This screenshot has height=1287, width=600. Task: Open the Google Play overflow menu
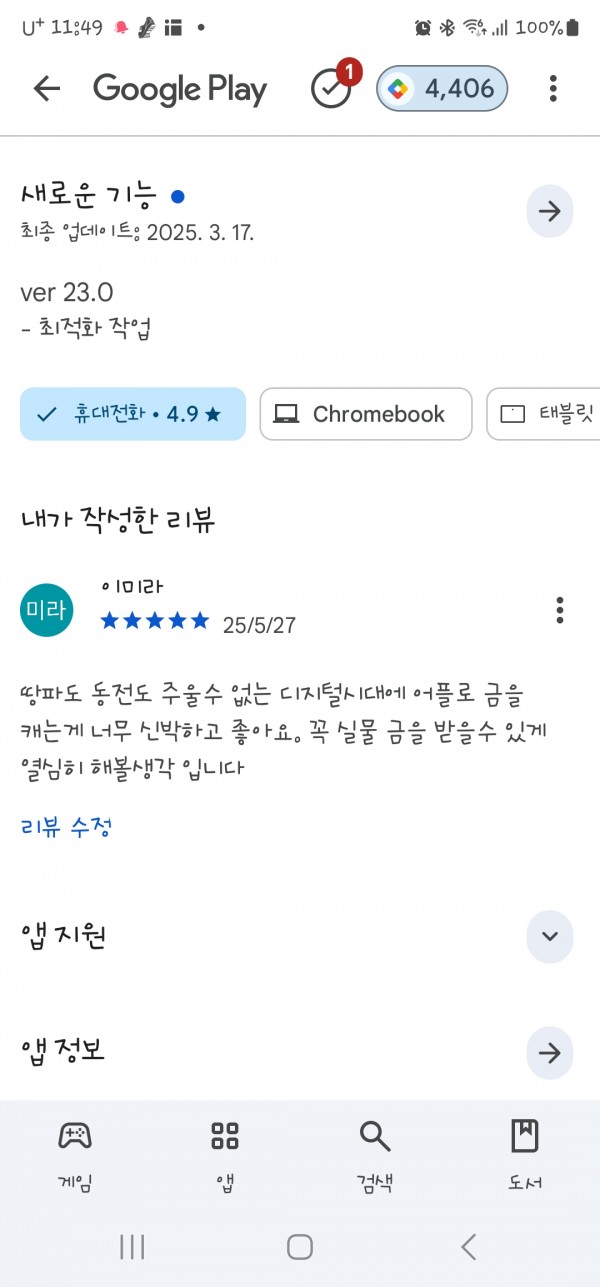553,89
